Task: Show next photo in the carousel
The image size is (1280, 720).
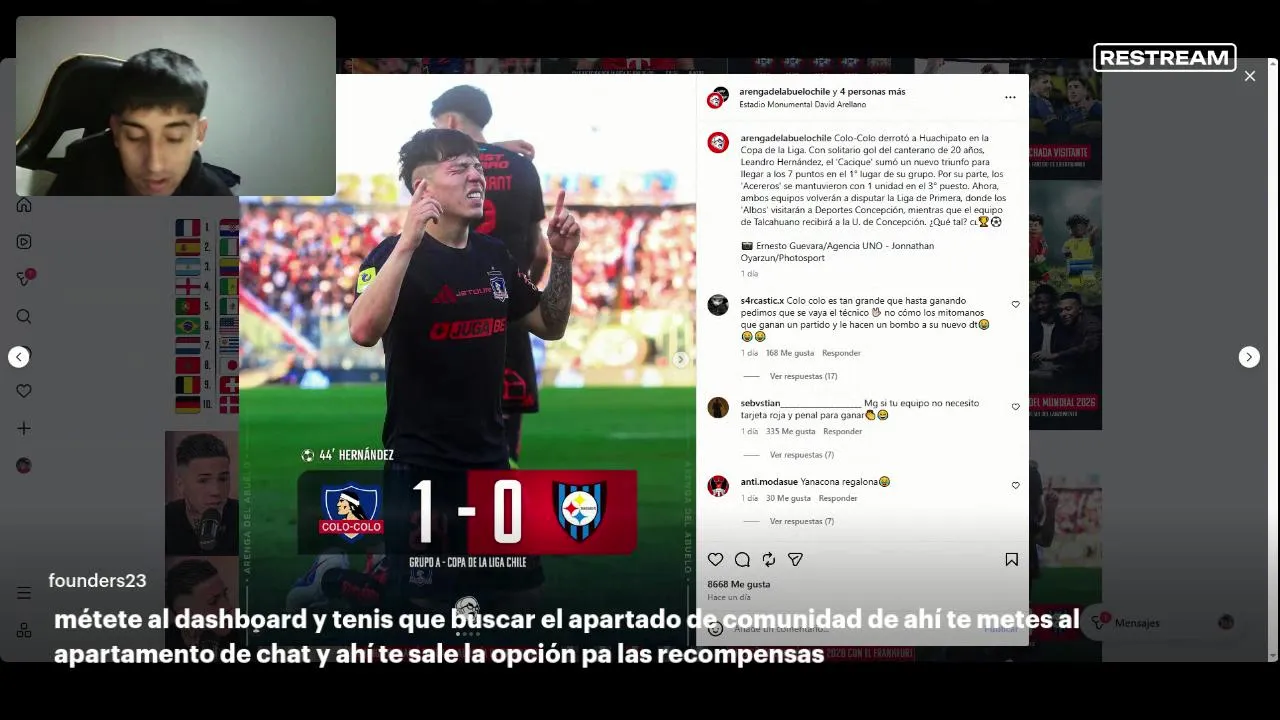Action: point(681,359)
